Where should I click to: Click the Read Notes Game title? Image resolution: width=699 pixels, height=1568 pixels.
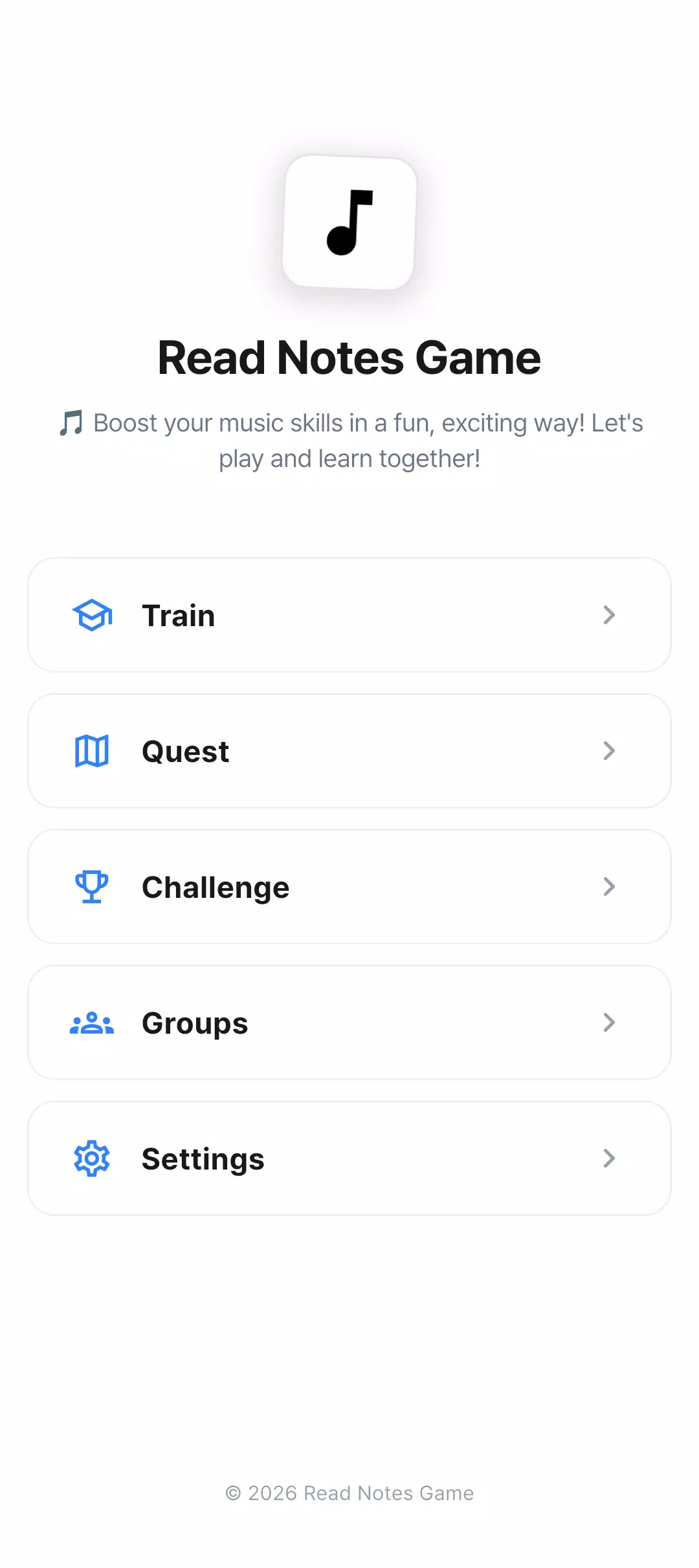349,357
